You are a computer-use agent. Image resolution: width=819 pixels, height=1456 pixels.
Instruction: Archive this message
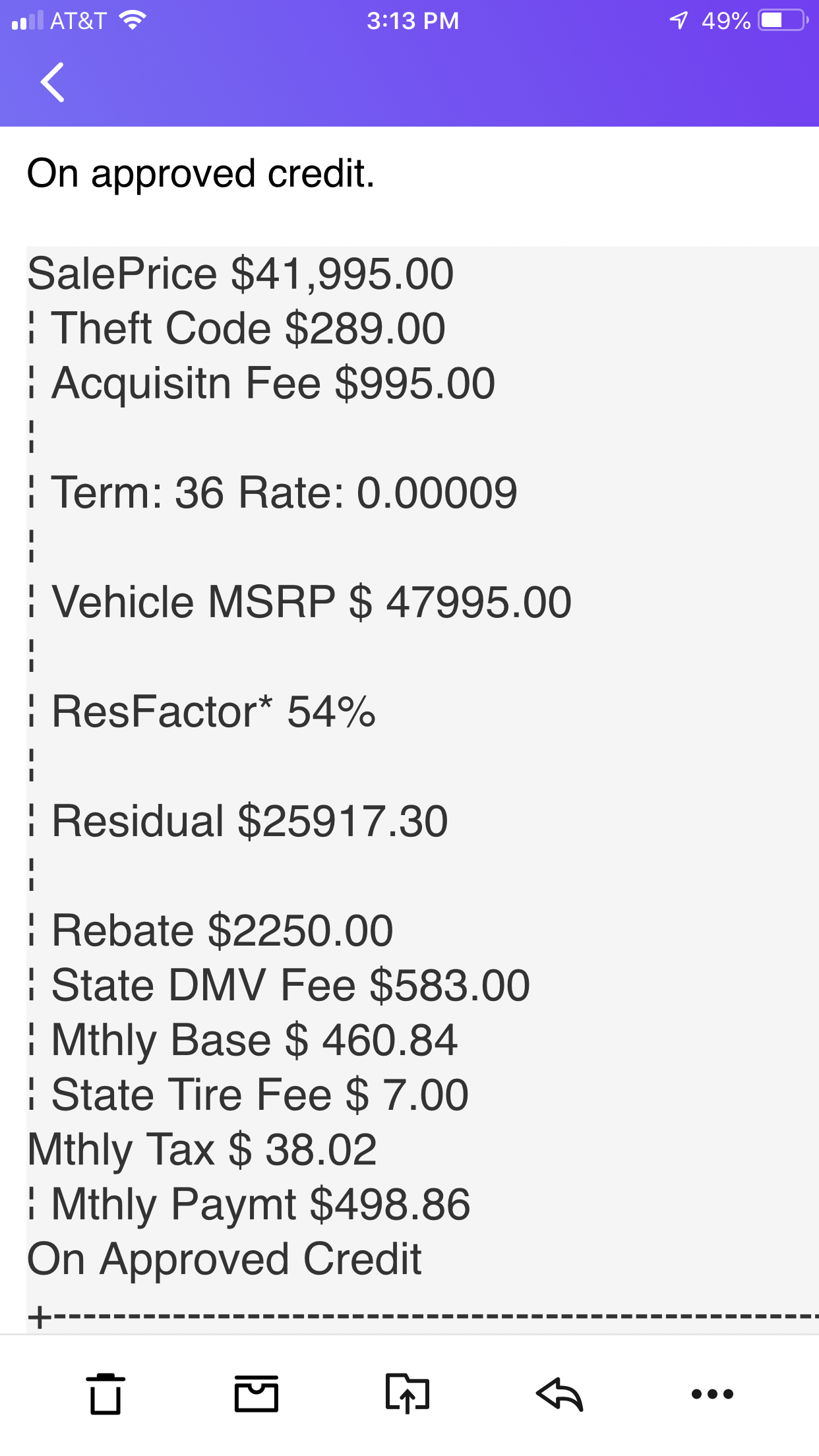257,1394
